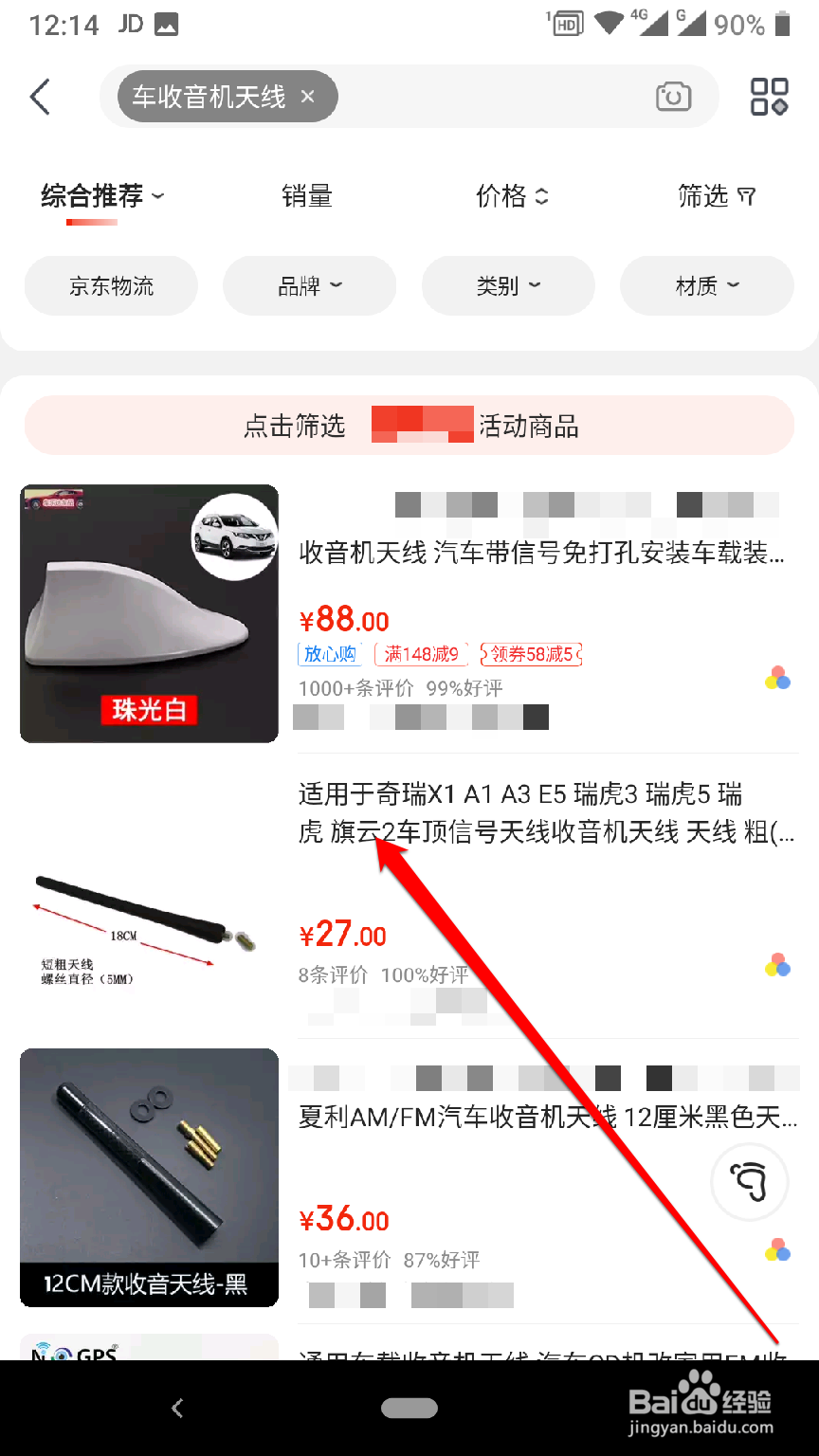Screen dimensions: 819x1456
Task: Toggle 价格 price sorting order
Action: 512,196
